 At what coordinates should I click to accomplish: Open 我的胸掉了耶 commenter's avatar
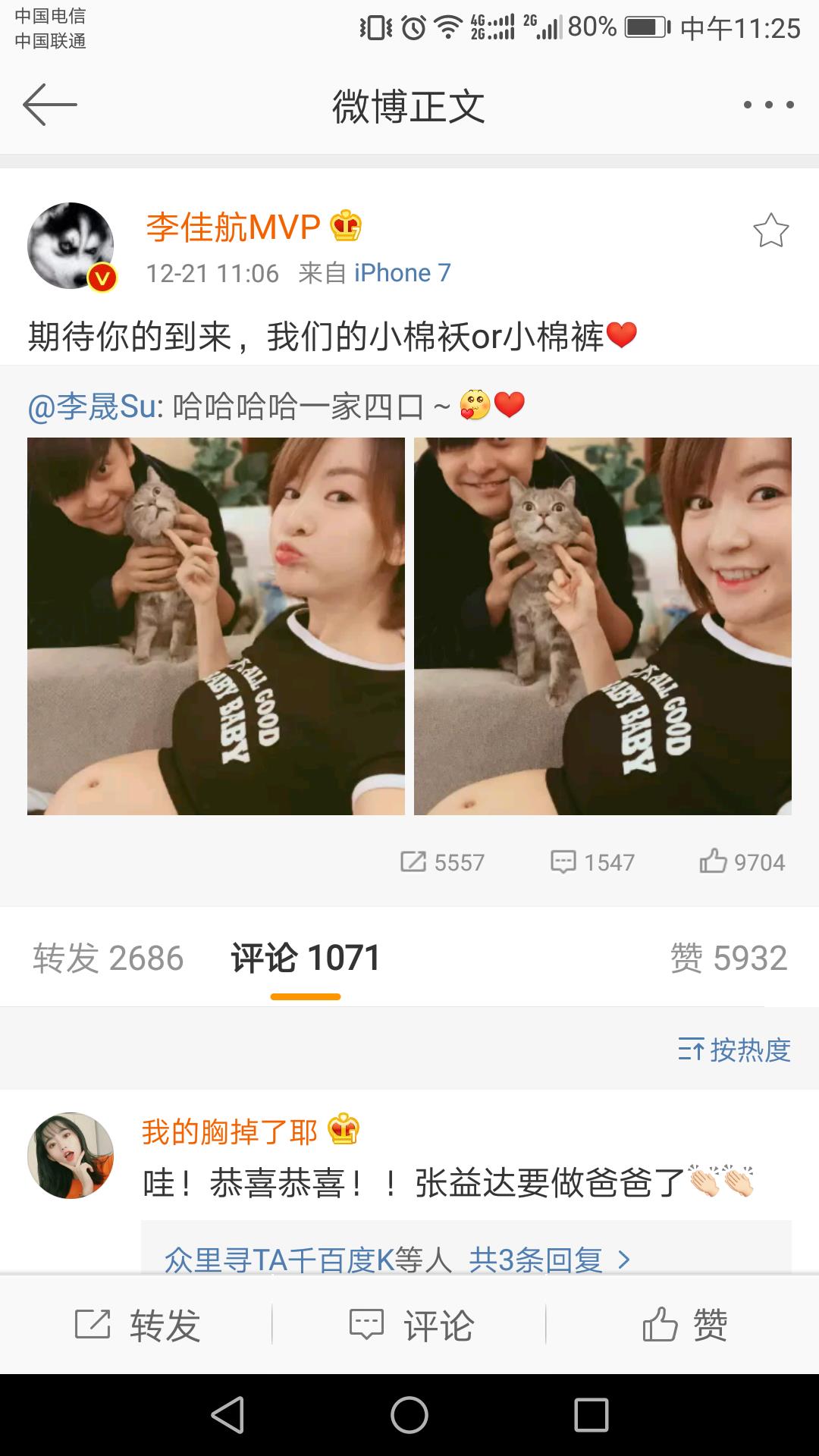71,1156
